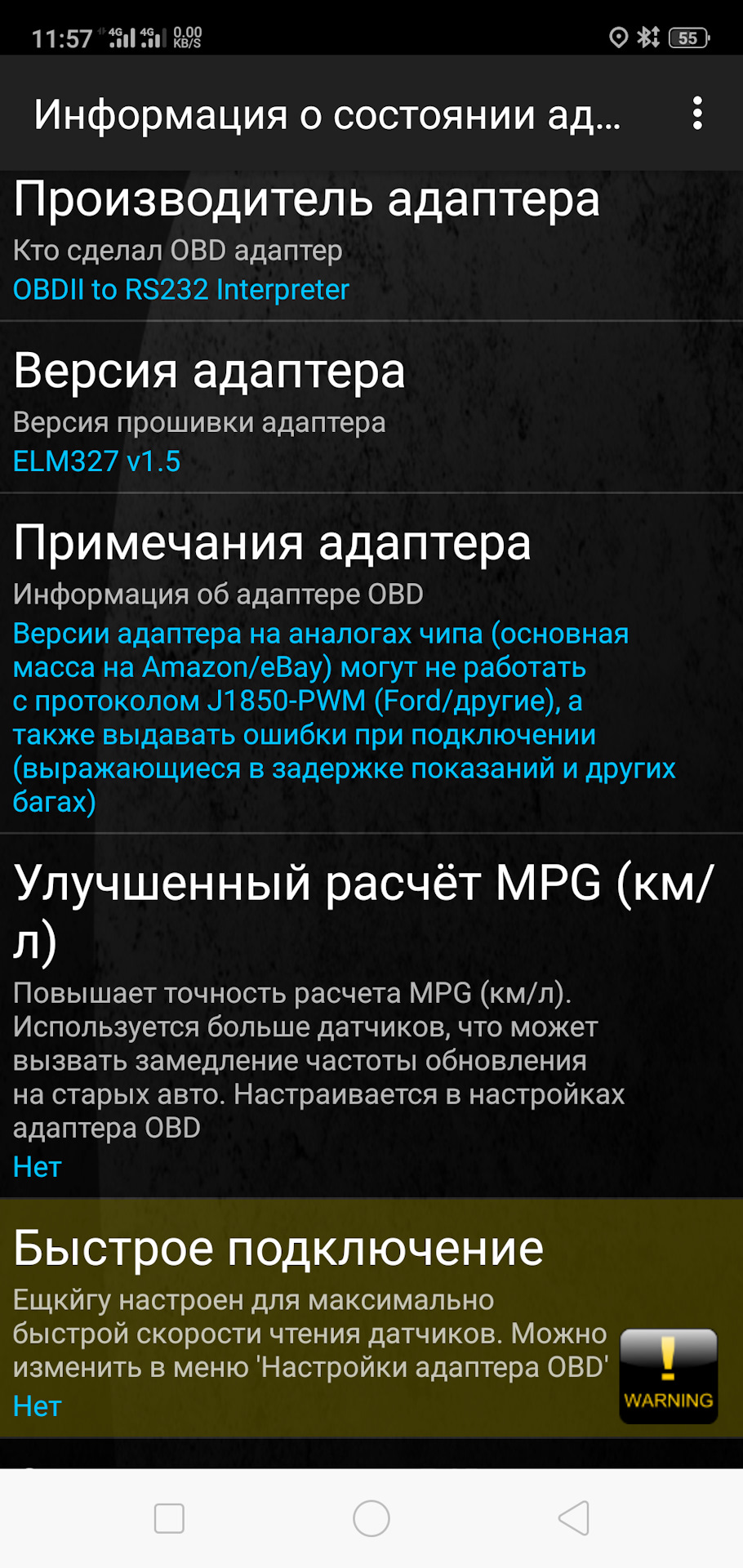Open the Улучшенный расчёт MPG row
The image size is (743, 1568).
371,1017
